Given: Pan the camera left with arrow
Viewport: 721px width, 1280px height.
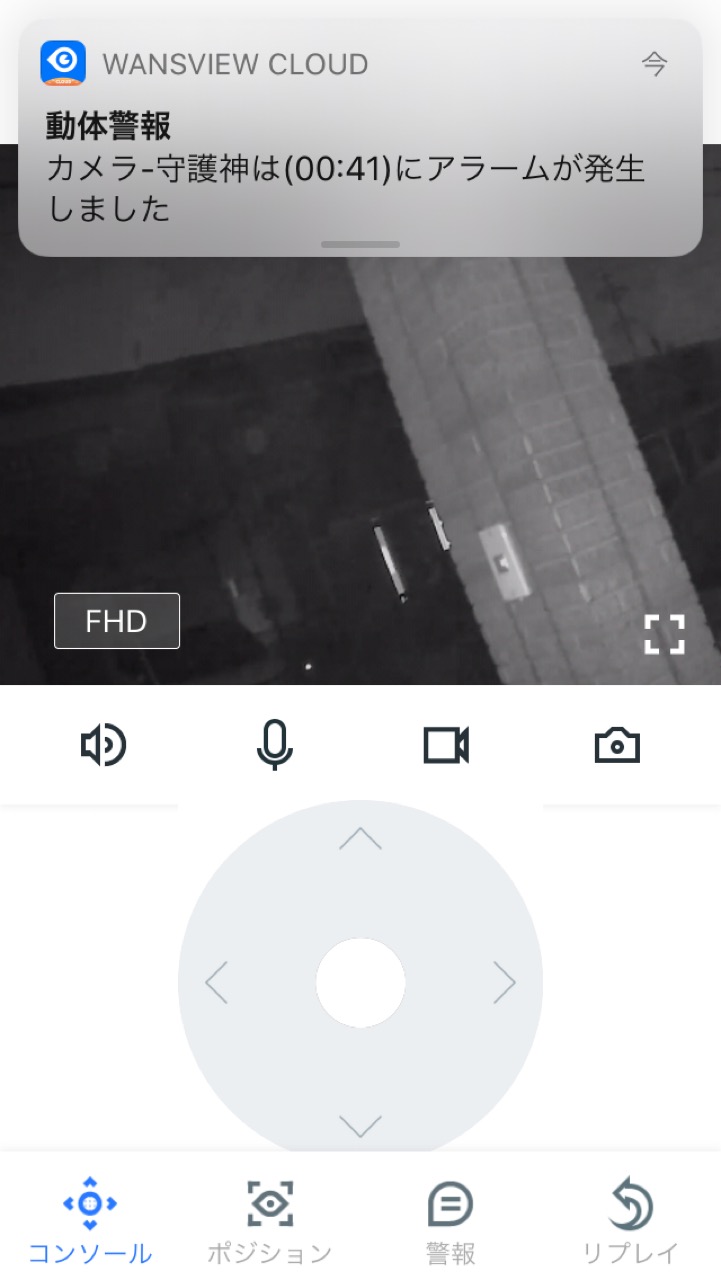Looking at the screenshot, I should pyautogui.click(x=217, y=983).
